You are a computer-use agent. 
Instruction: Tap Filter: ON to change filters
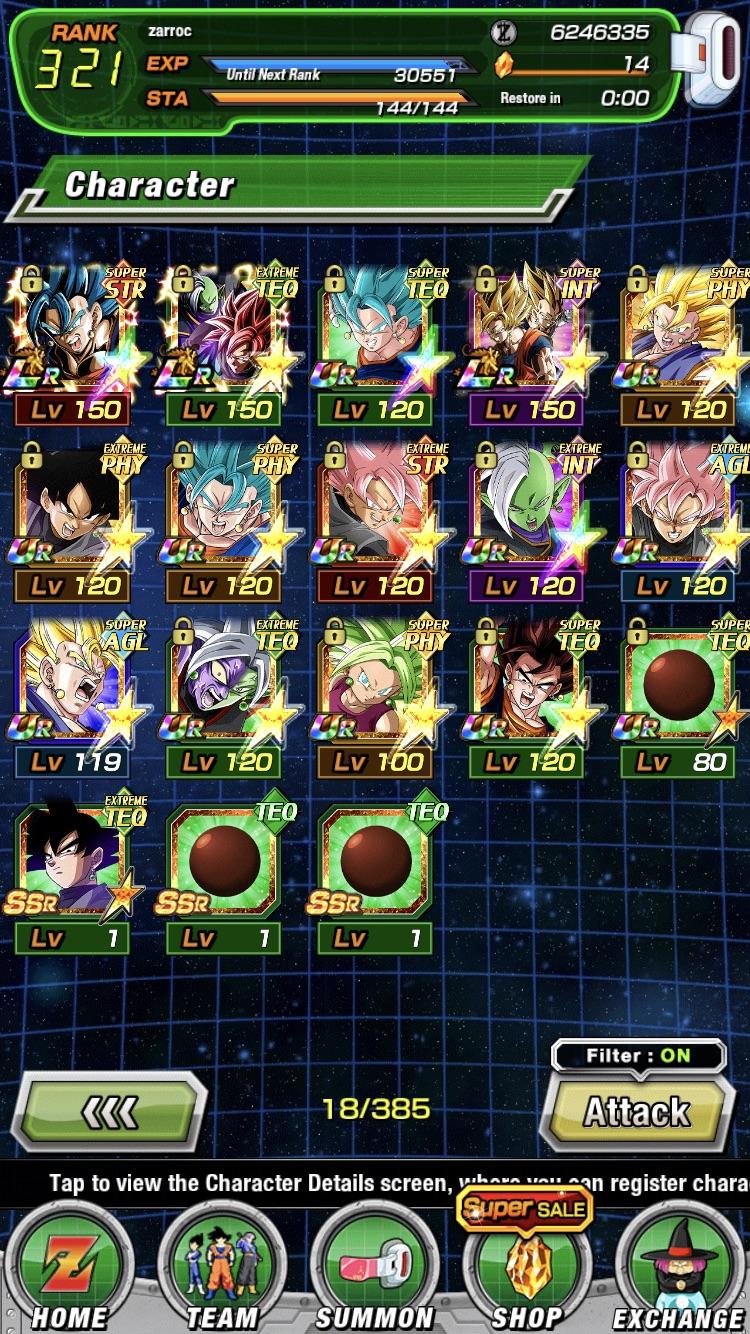637,1057
